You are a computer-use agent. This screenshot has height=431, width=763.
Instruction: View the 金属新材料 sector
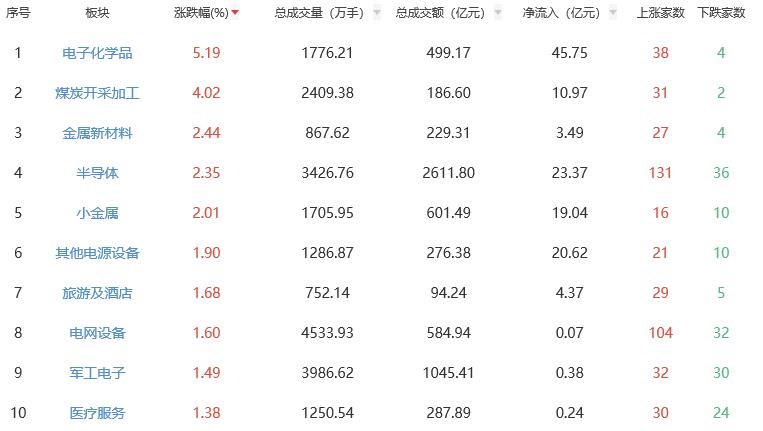97,133
